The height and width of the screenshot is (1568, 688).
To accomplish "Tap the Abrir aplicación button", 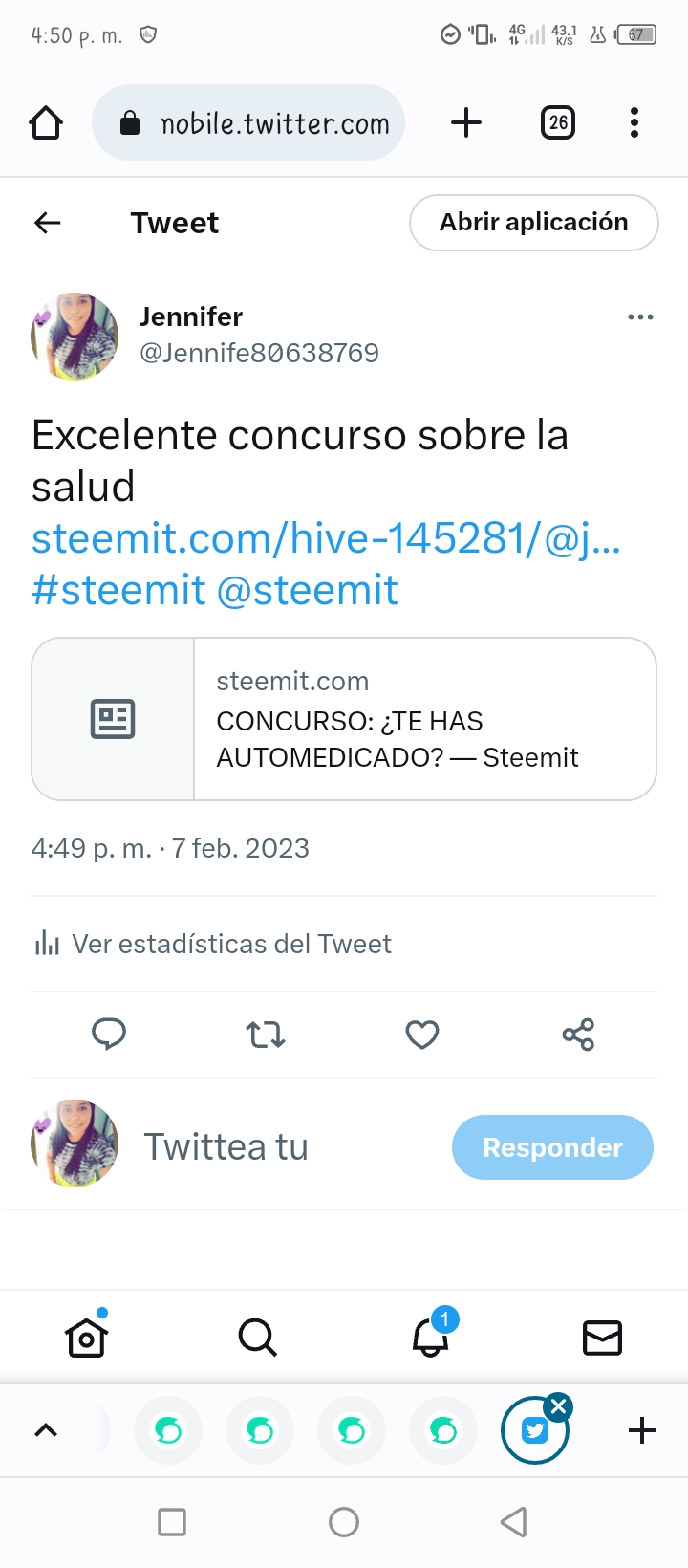I will tap(533, 223).
